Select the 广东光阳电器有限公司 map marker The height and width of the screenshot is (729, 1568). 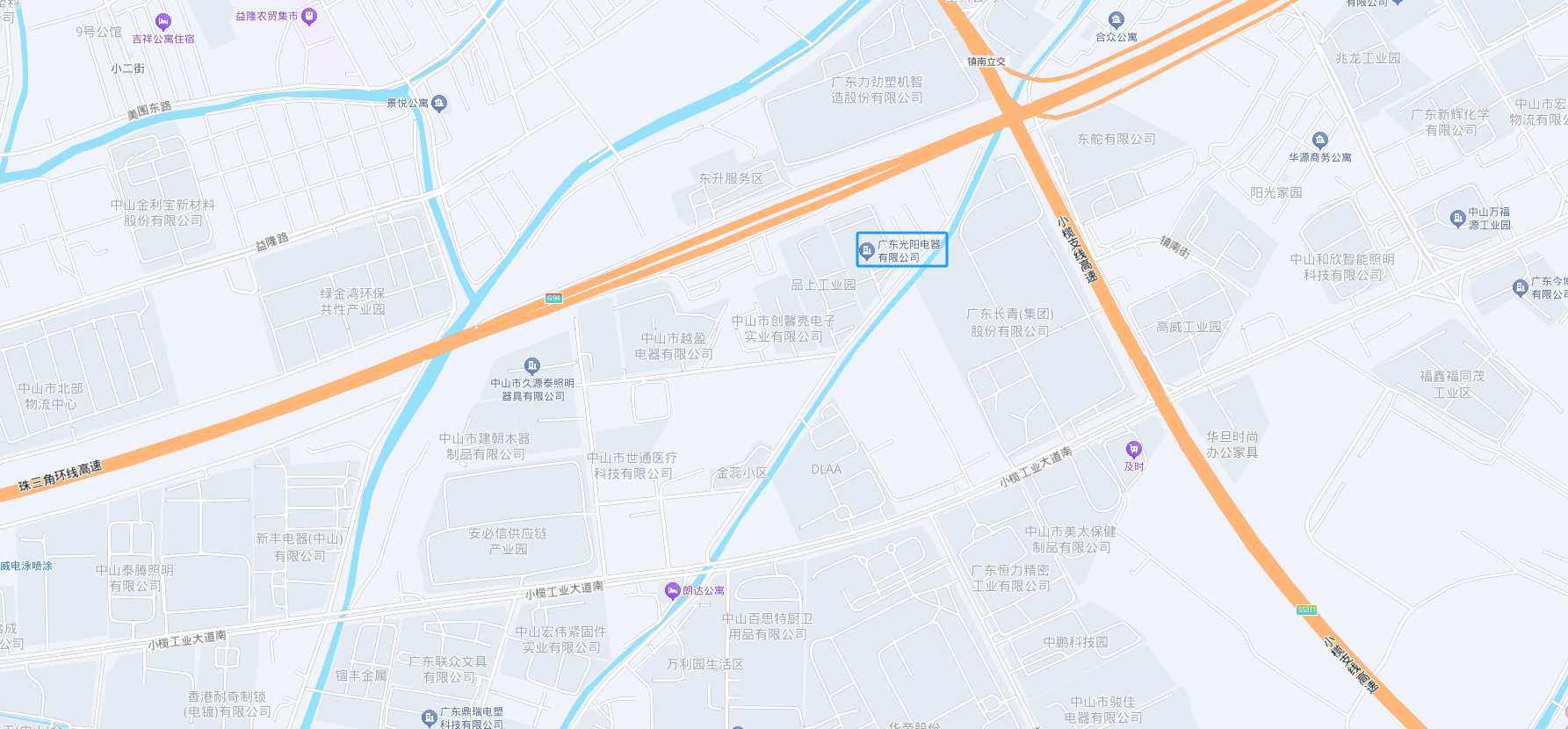(866, 251)
